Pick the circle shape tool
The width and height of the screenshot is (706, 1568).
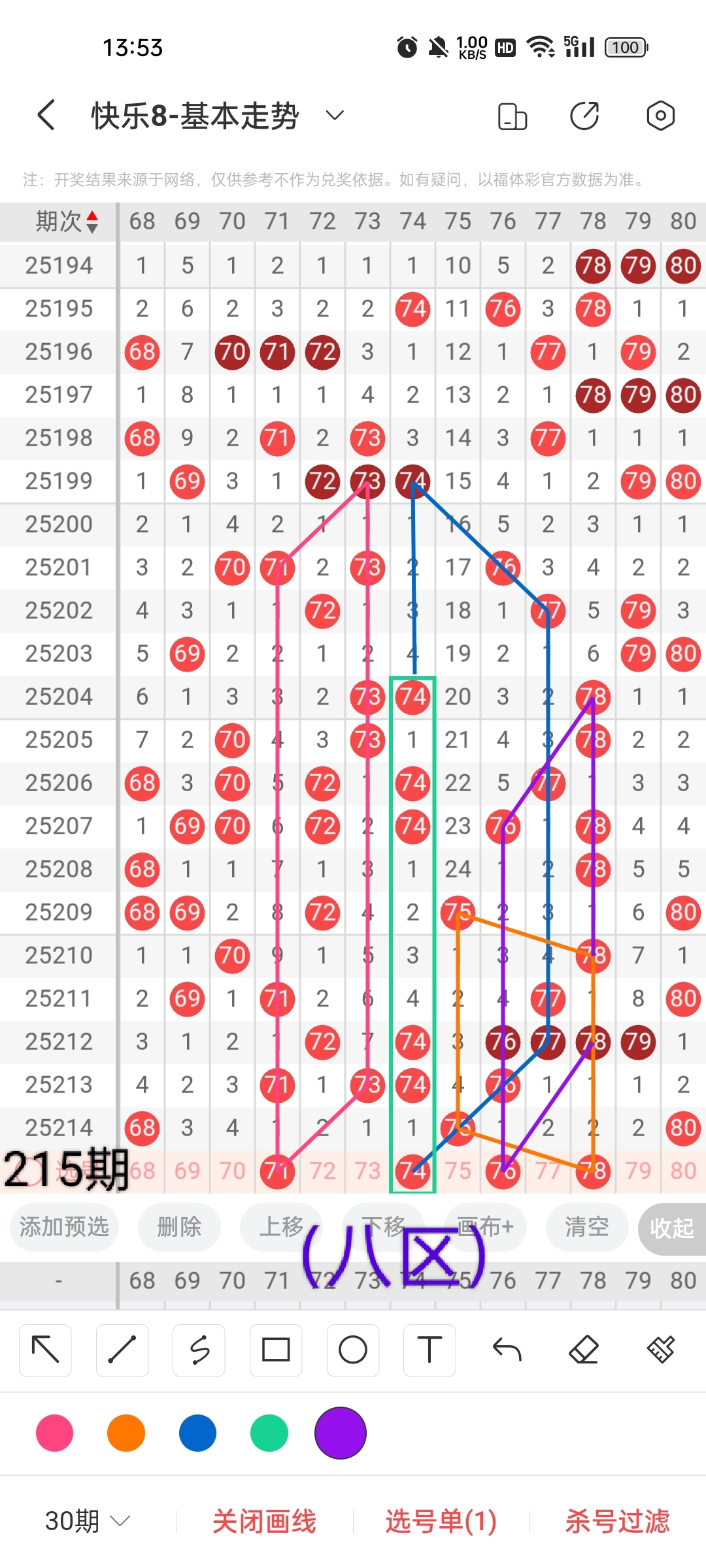click(x=353, y=1350)
